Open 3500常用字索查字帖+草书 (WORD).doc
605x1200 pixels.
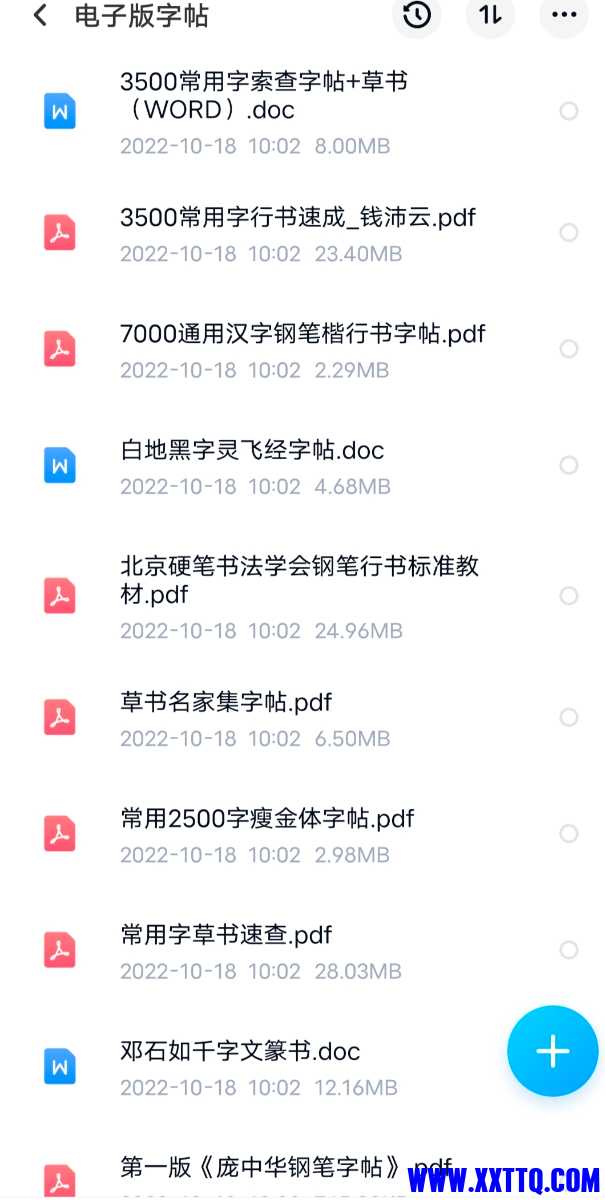click(264, 96)
